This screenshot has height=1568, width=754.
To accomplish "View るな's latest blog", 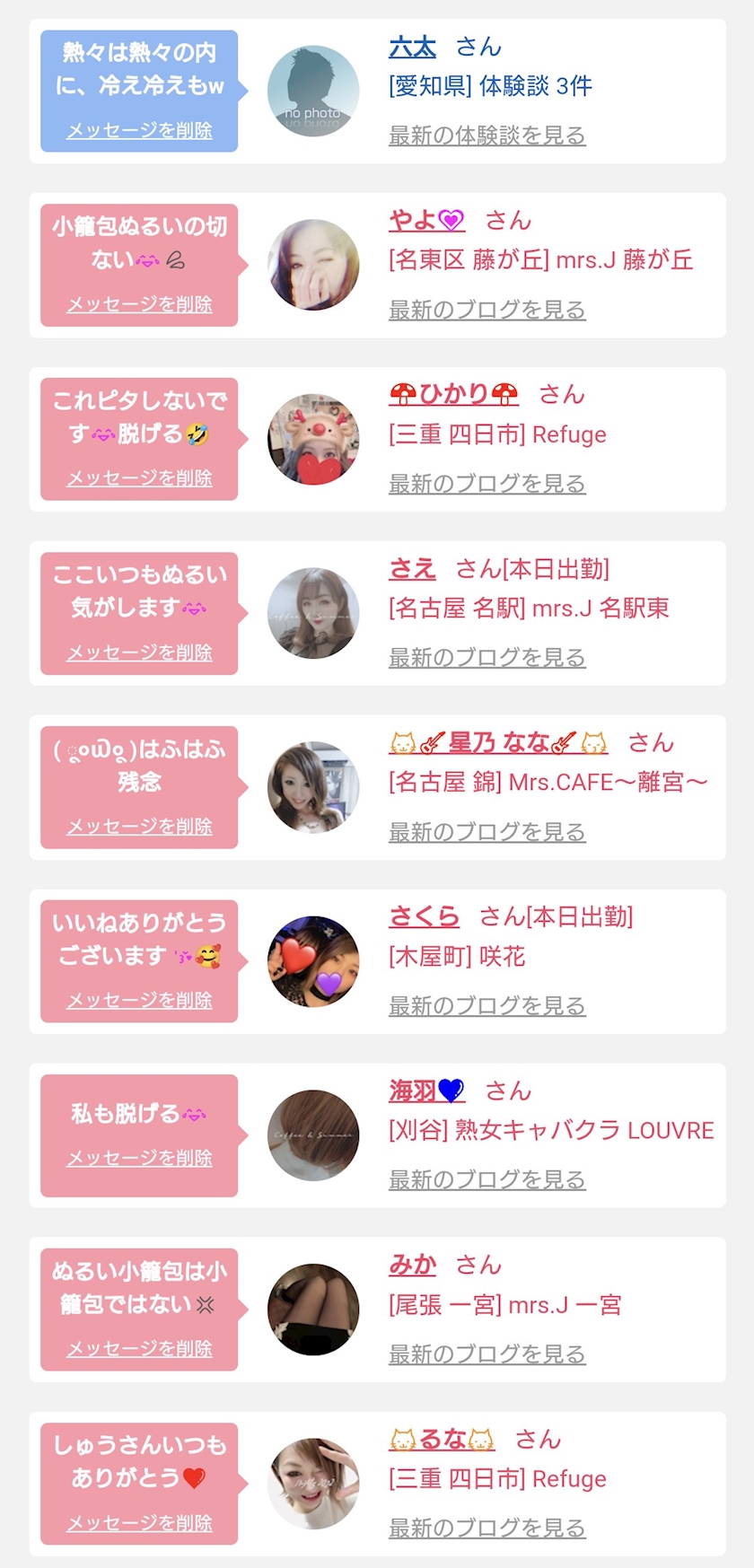I will pyautogui.click(x=487, y=1528).
